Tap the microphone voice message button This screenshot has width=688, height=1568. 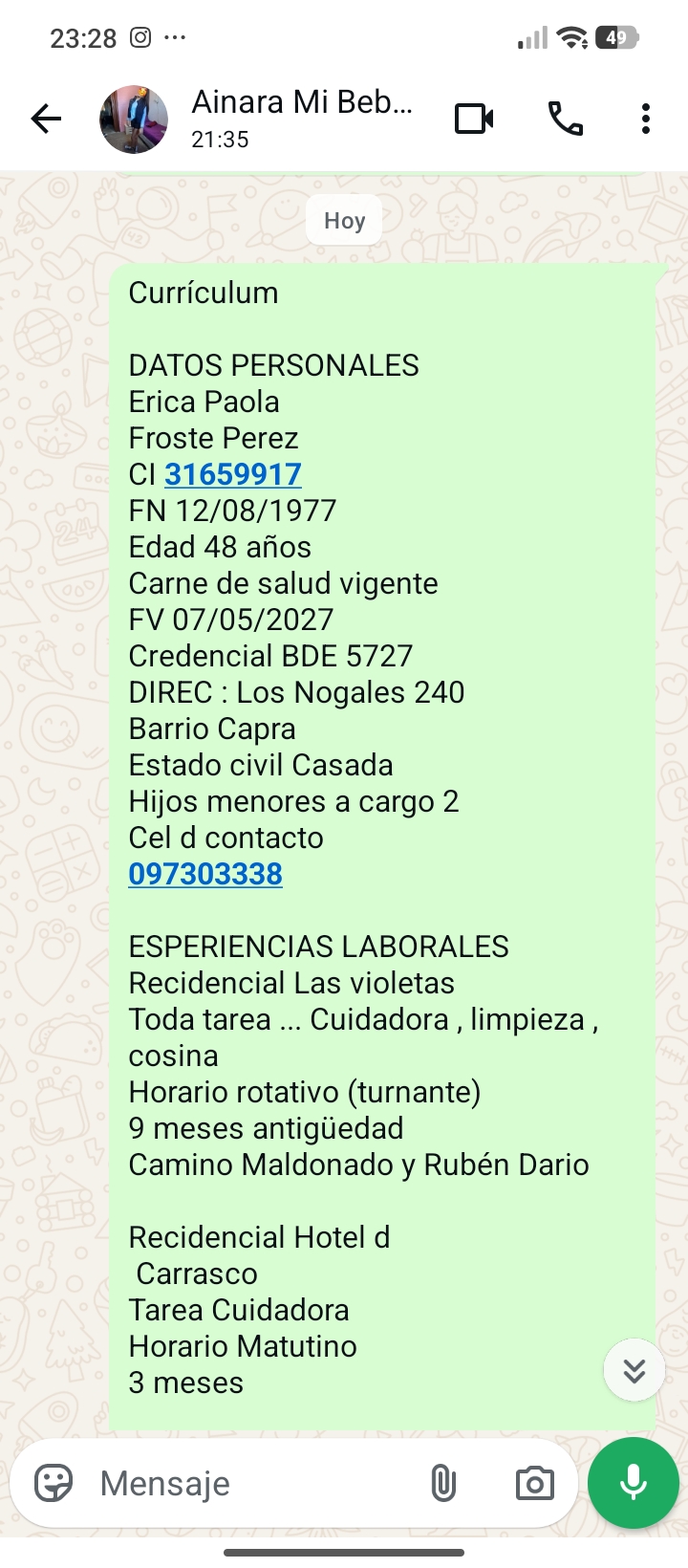point(634,1483)
